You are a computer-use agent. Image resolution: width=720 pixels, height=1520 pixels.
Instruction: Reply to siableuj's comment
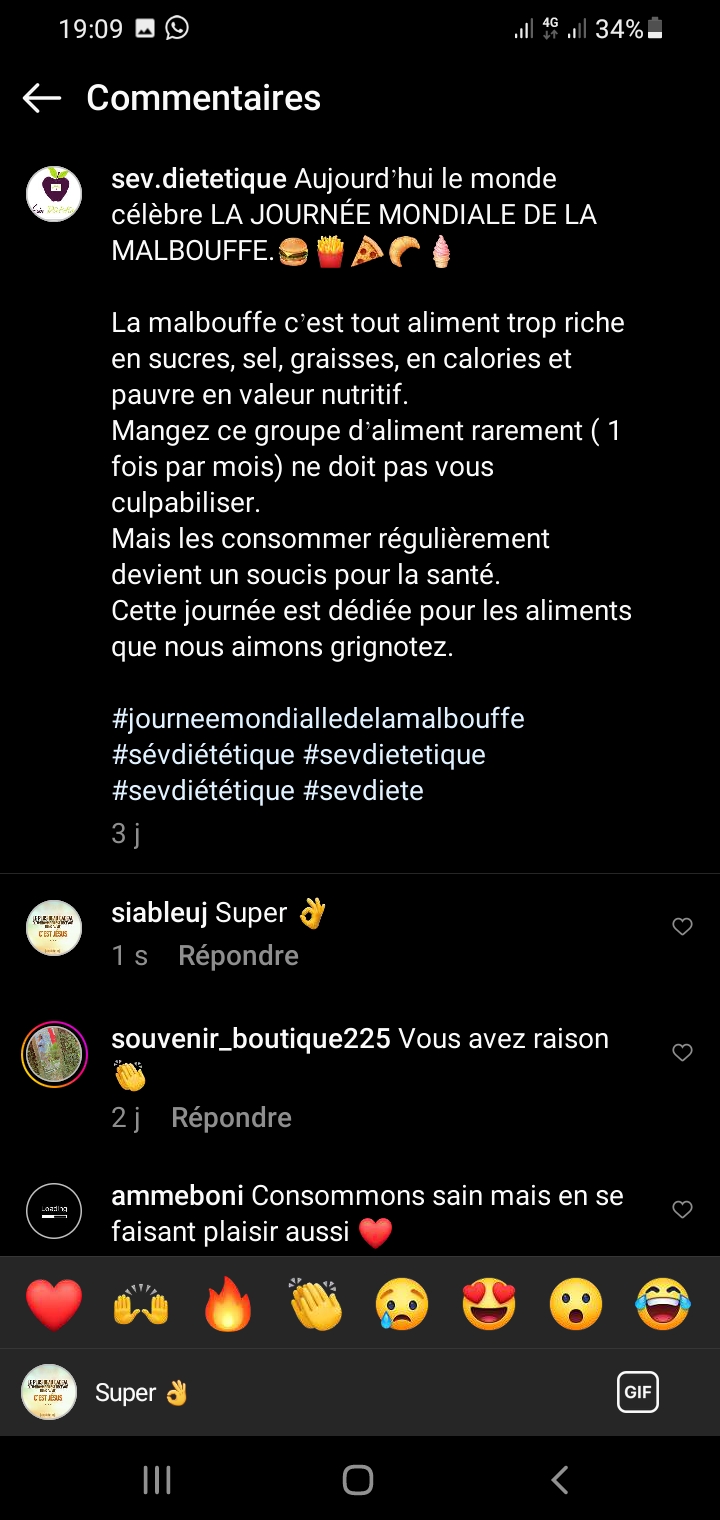(x=238, y=956)
